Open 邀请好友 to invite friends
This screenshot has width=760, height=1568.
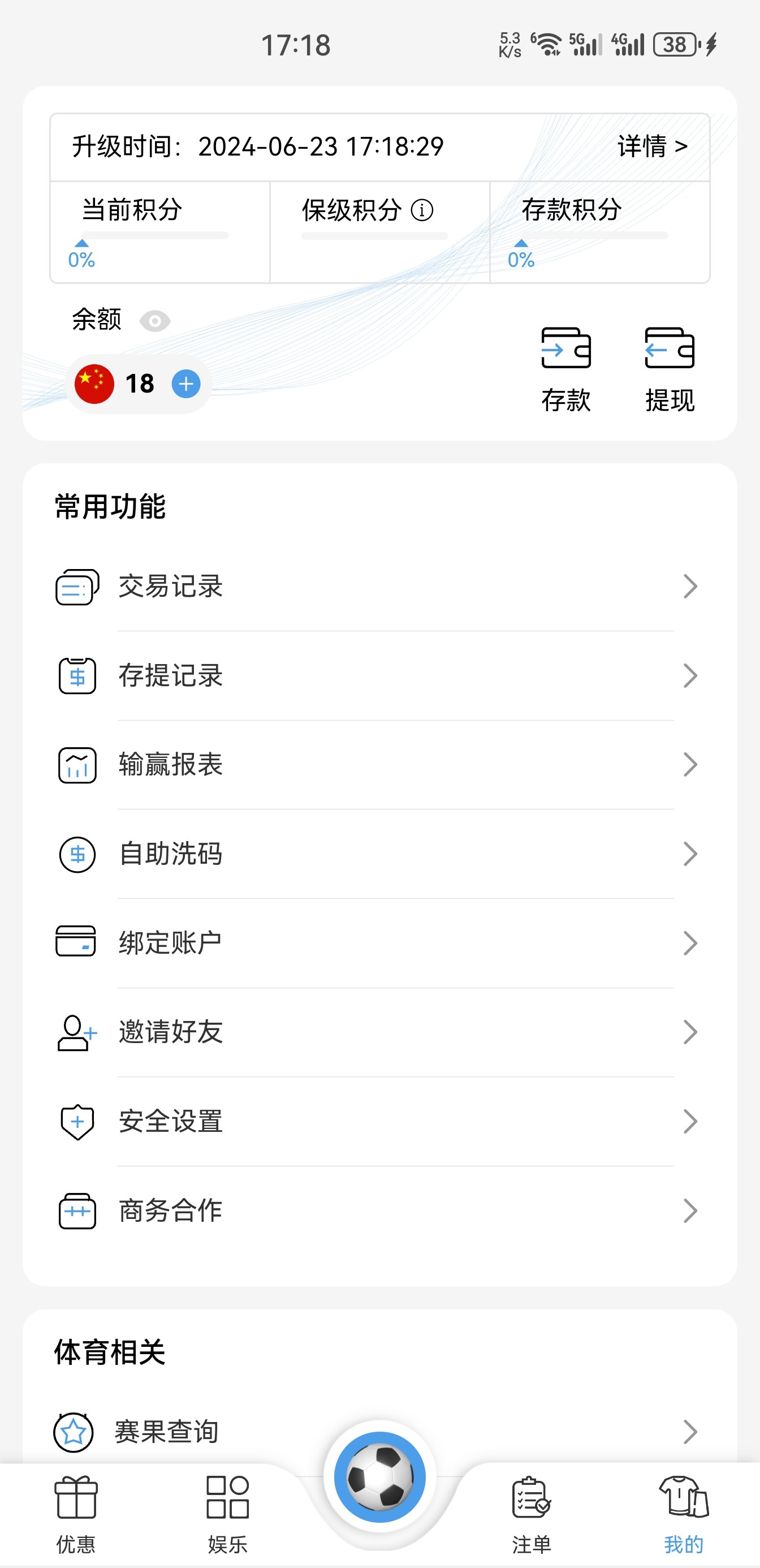tap(377, 1032)
